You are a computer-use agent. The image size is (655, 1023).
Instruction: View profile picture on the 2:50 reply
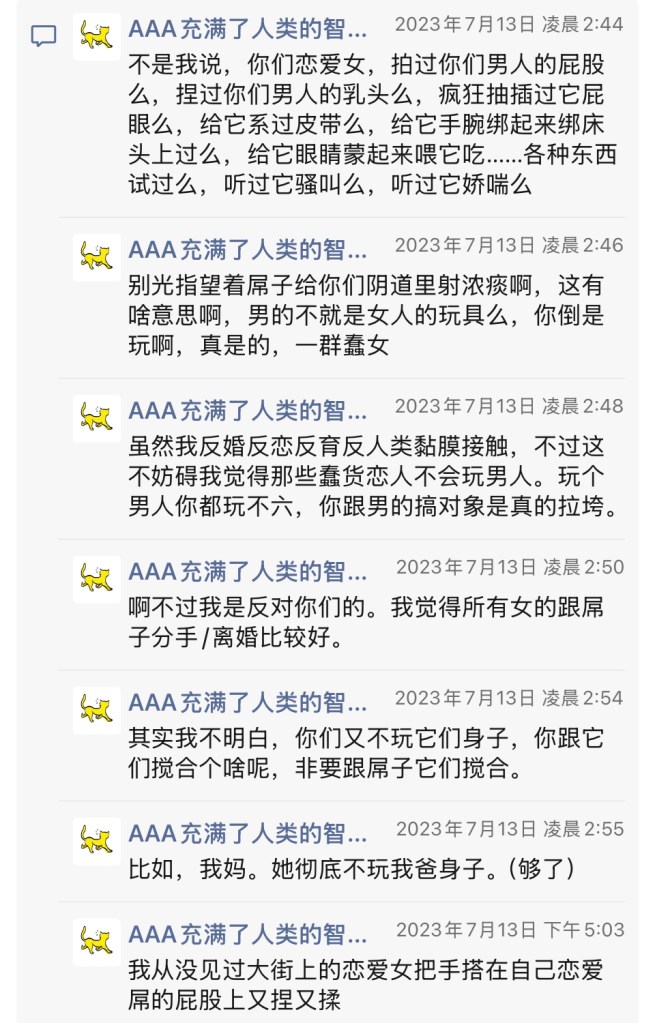[x=97, y=579]
